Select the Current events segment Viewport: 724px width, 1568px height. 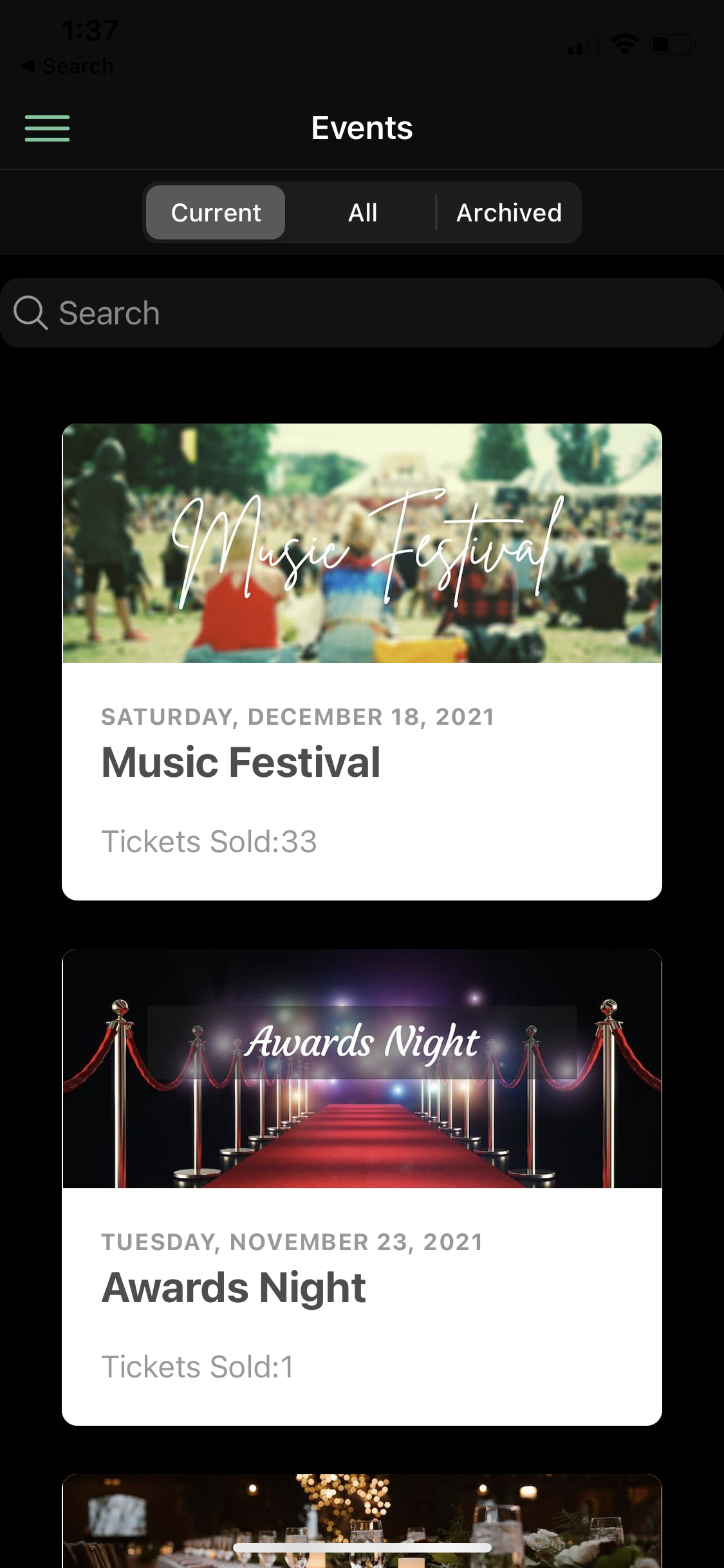coord(216,212)
